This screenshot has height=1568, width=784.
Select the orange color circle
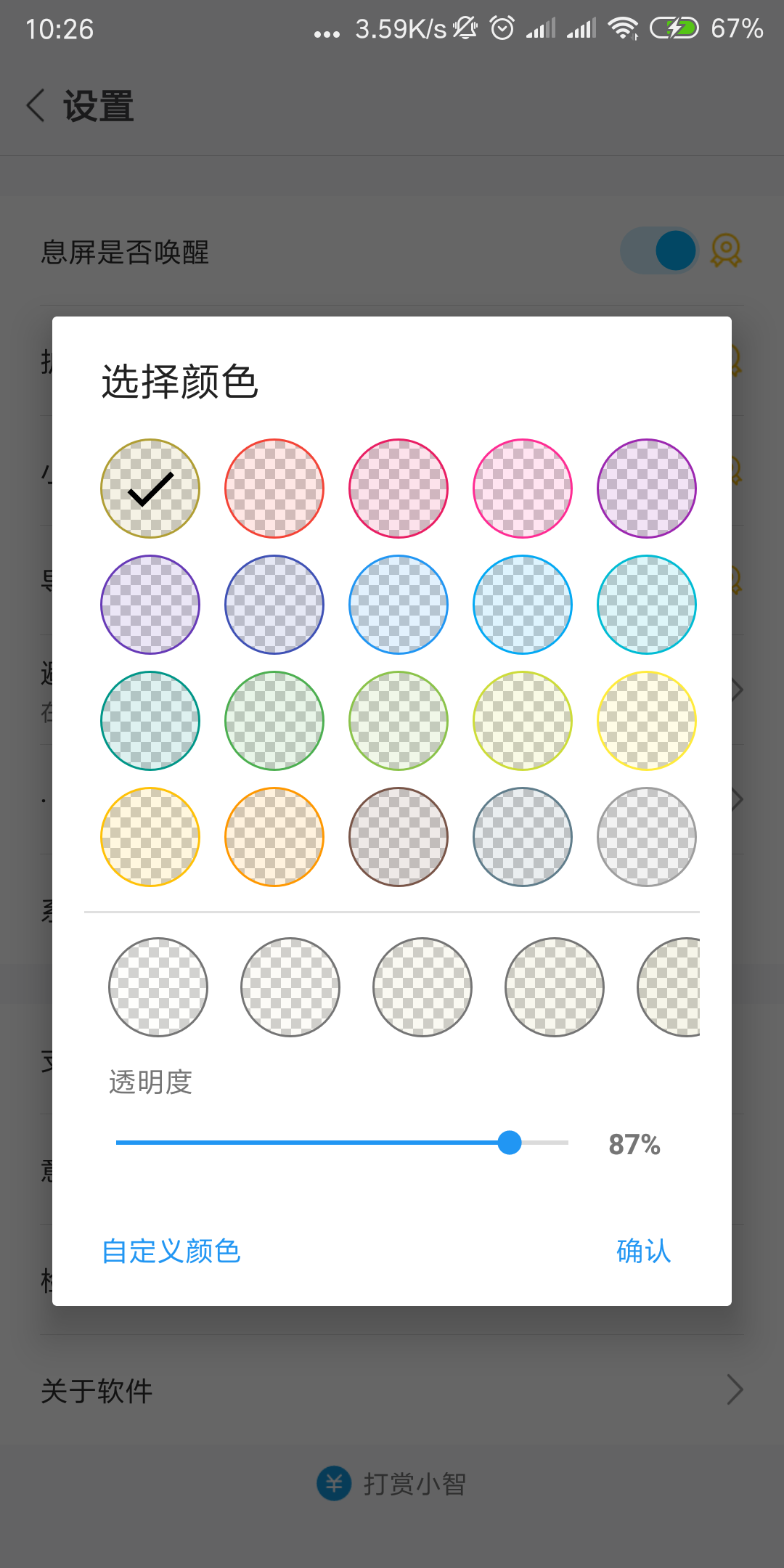tap(274, 836)
